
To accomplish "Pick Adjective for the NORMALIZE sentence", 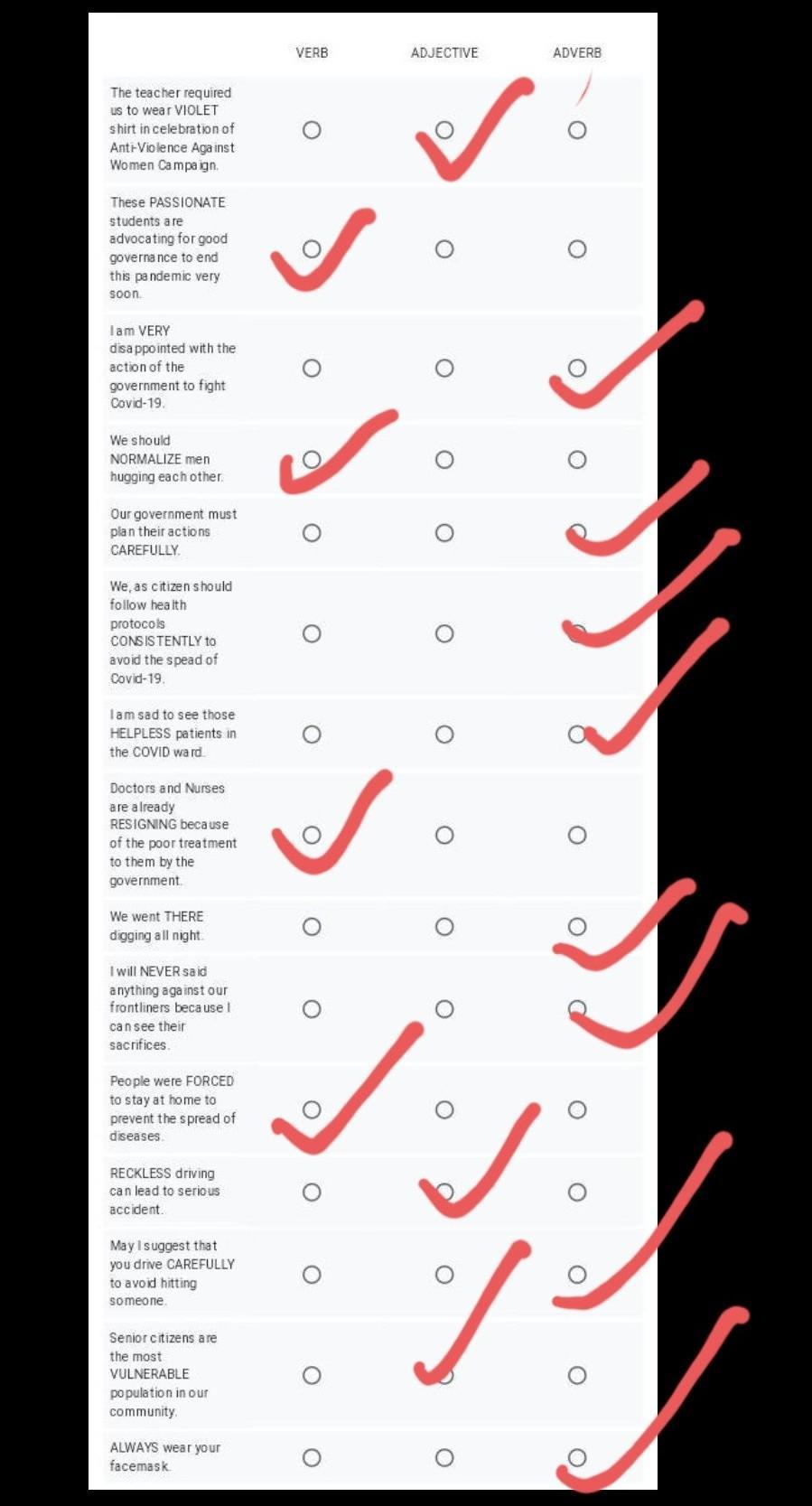I will pyautogui.click(x=444, y=460).
